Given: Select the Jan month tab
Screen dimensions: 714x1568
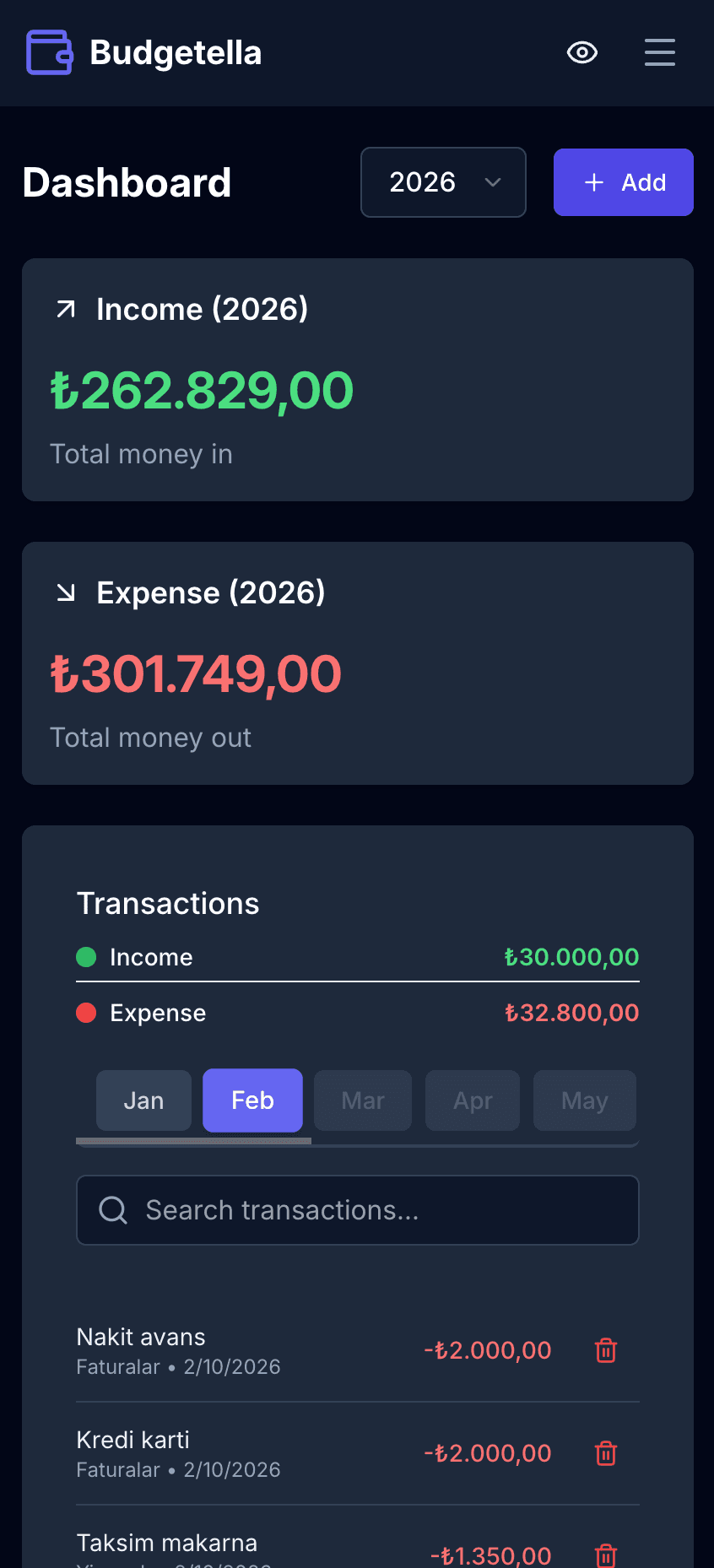Looking at the screenshot, I should [143, 1100].
